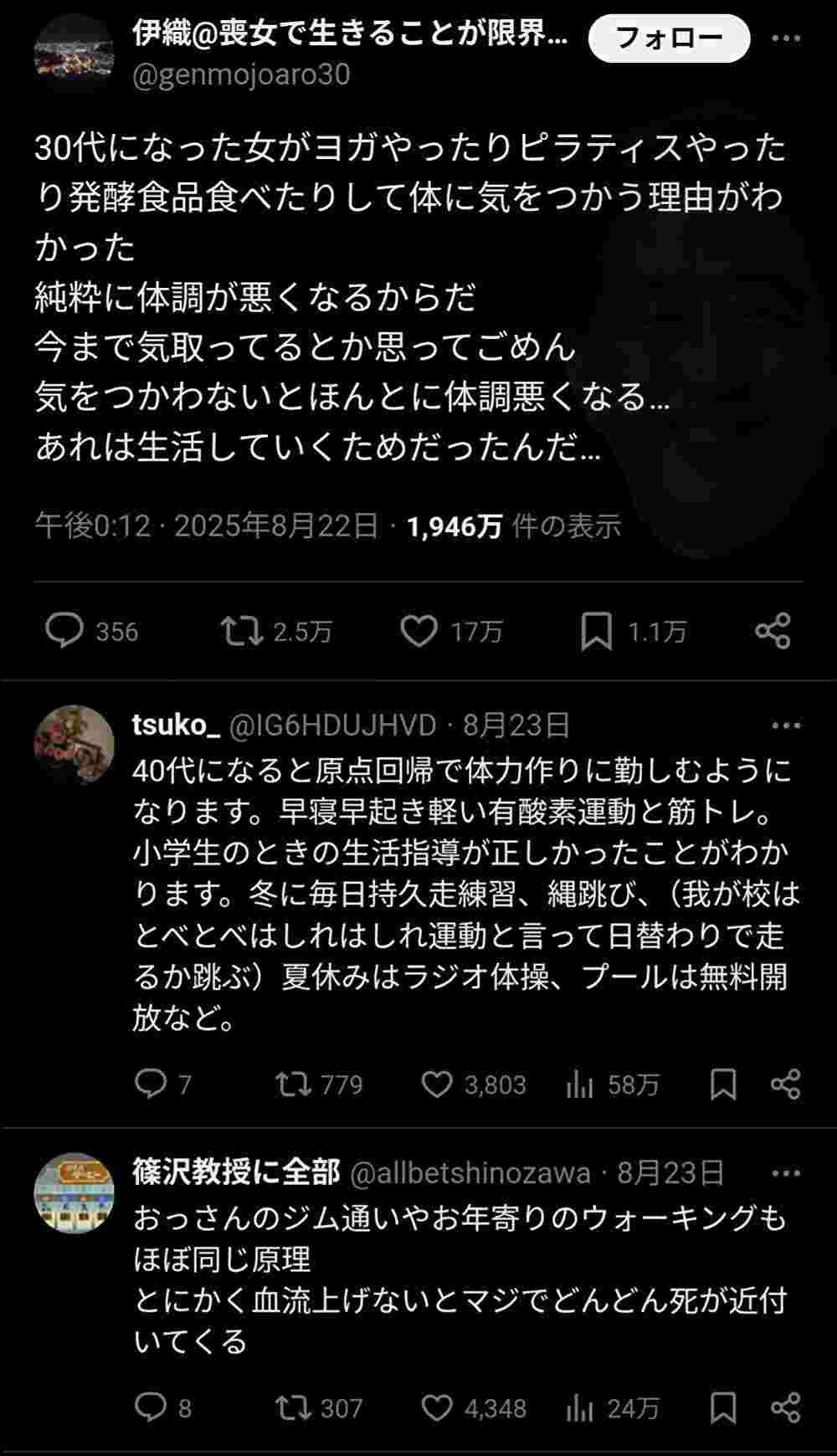
Task: Open 篠沢教授に全部's profile picture
Action: point(74,1192)
